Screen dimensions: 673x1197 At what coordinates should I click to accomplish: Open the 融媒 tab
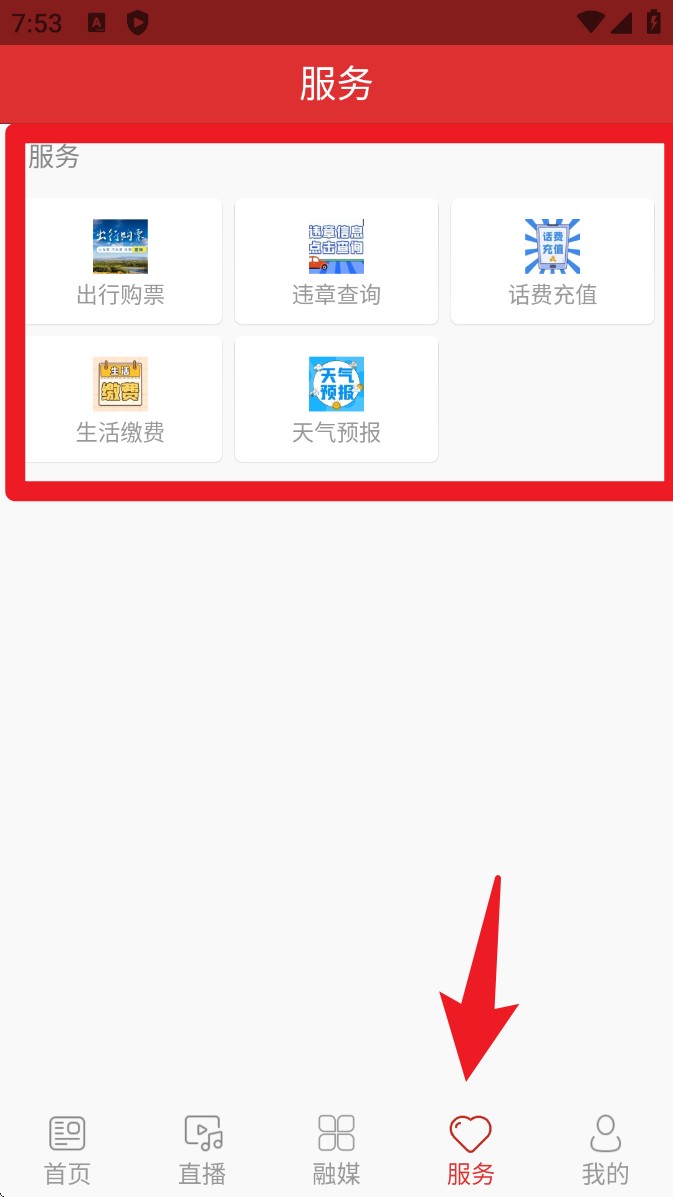click(x=336, y=1149)
